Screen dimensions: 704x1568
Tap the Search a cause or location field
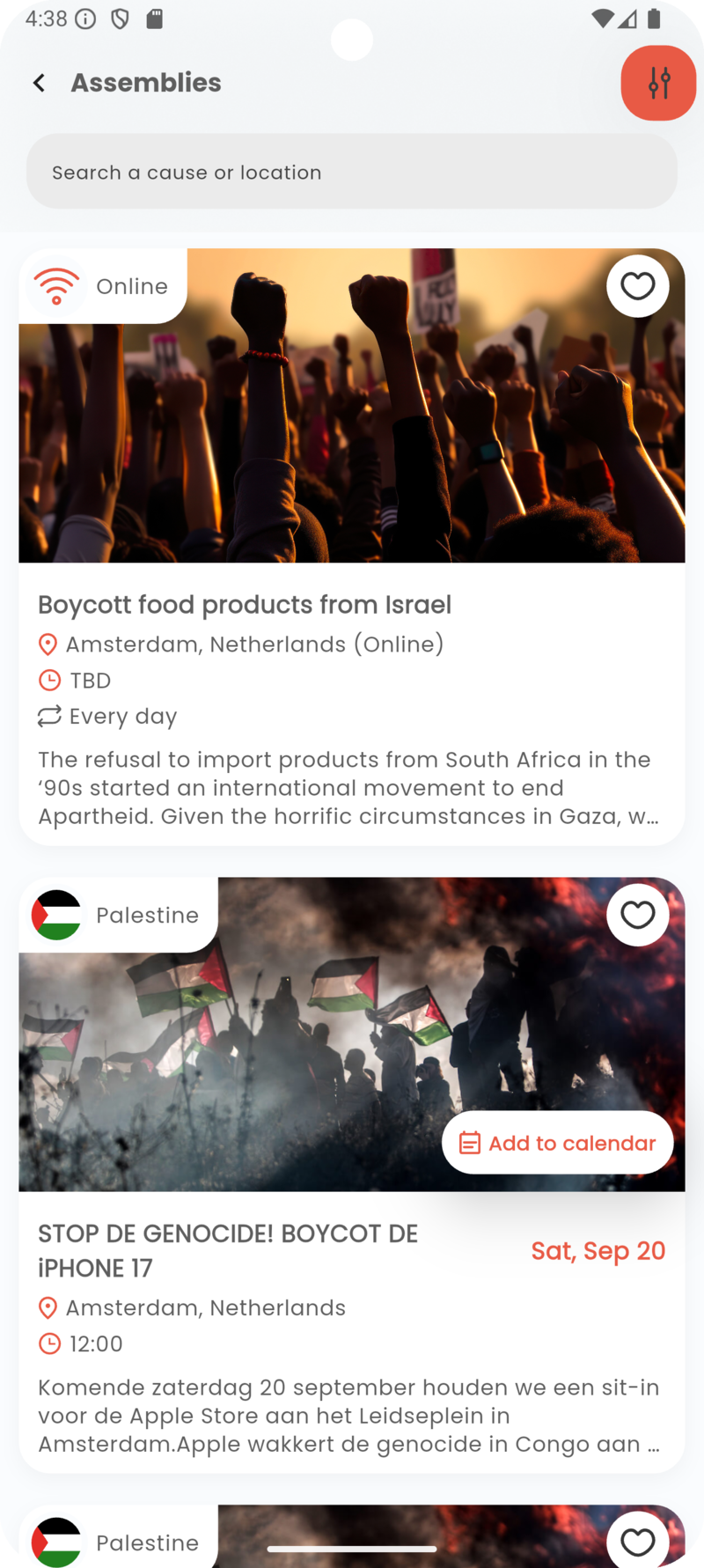pos(352,171)
